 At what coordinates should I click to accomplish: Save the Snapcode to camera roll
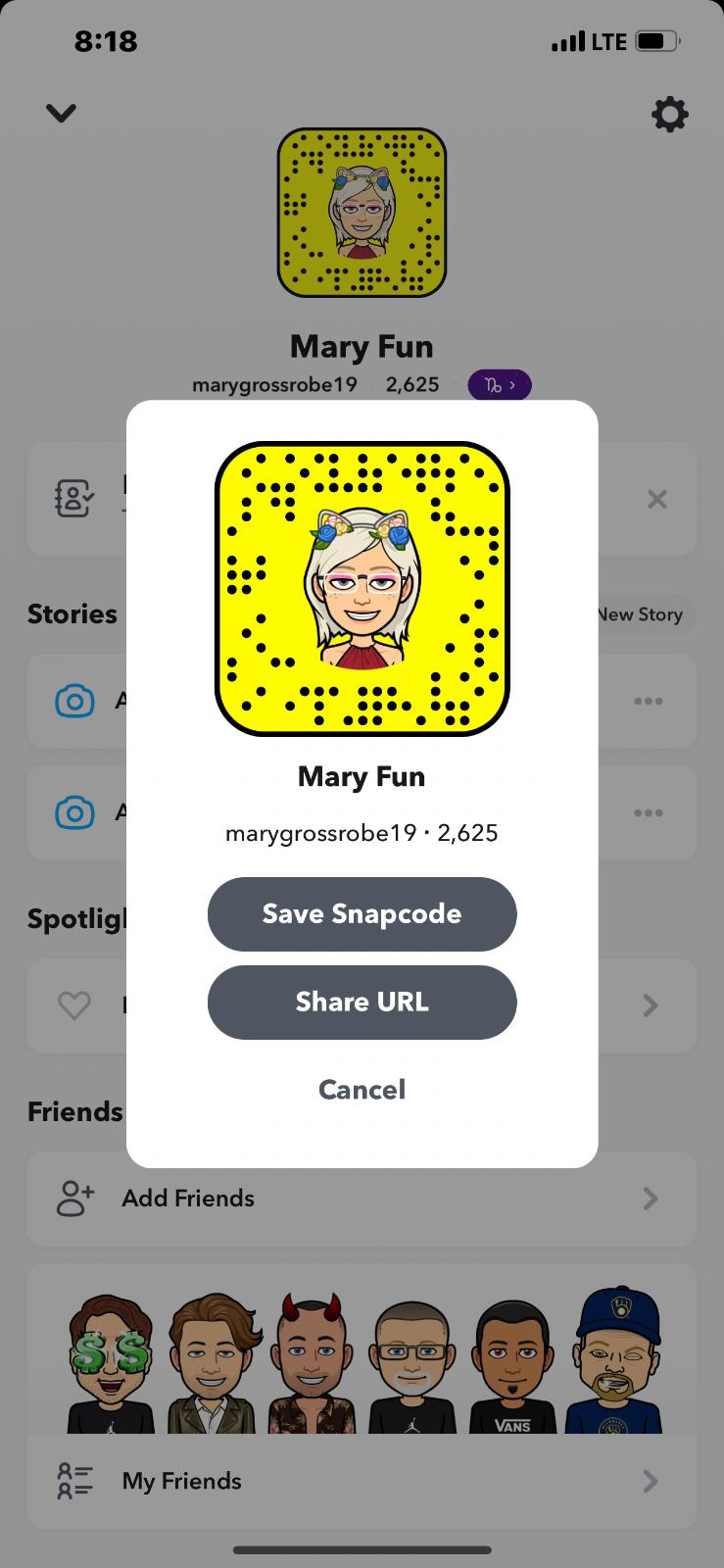362,913
